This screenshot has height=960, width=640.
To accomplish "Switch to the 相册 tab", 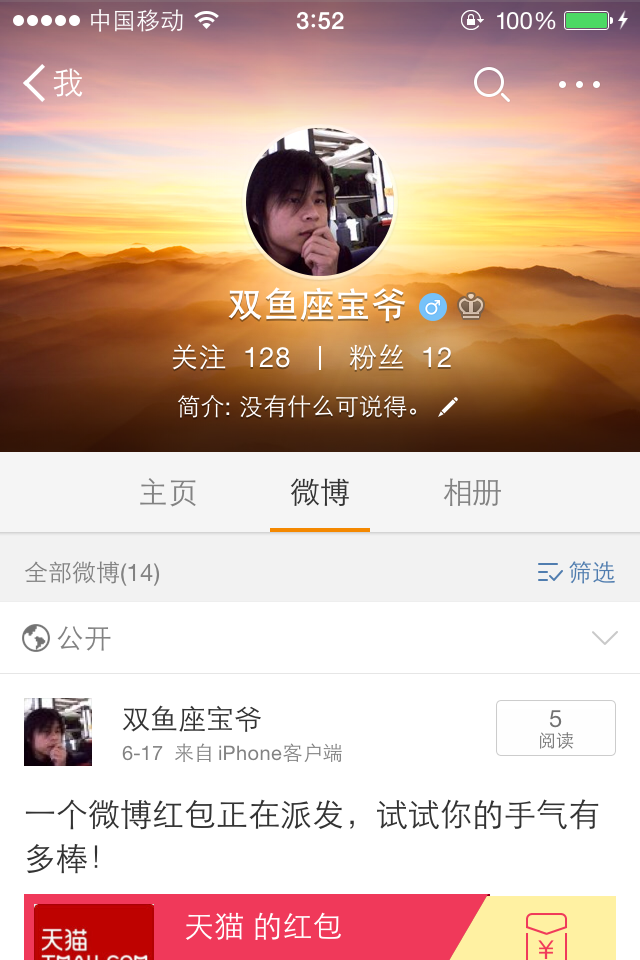I will click(472, 493).
